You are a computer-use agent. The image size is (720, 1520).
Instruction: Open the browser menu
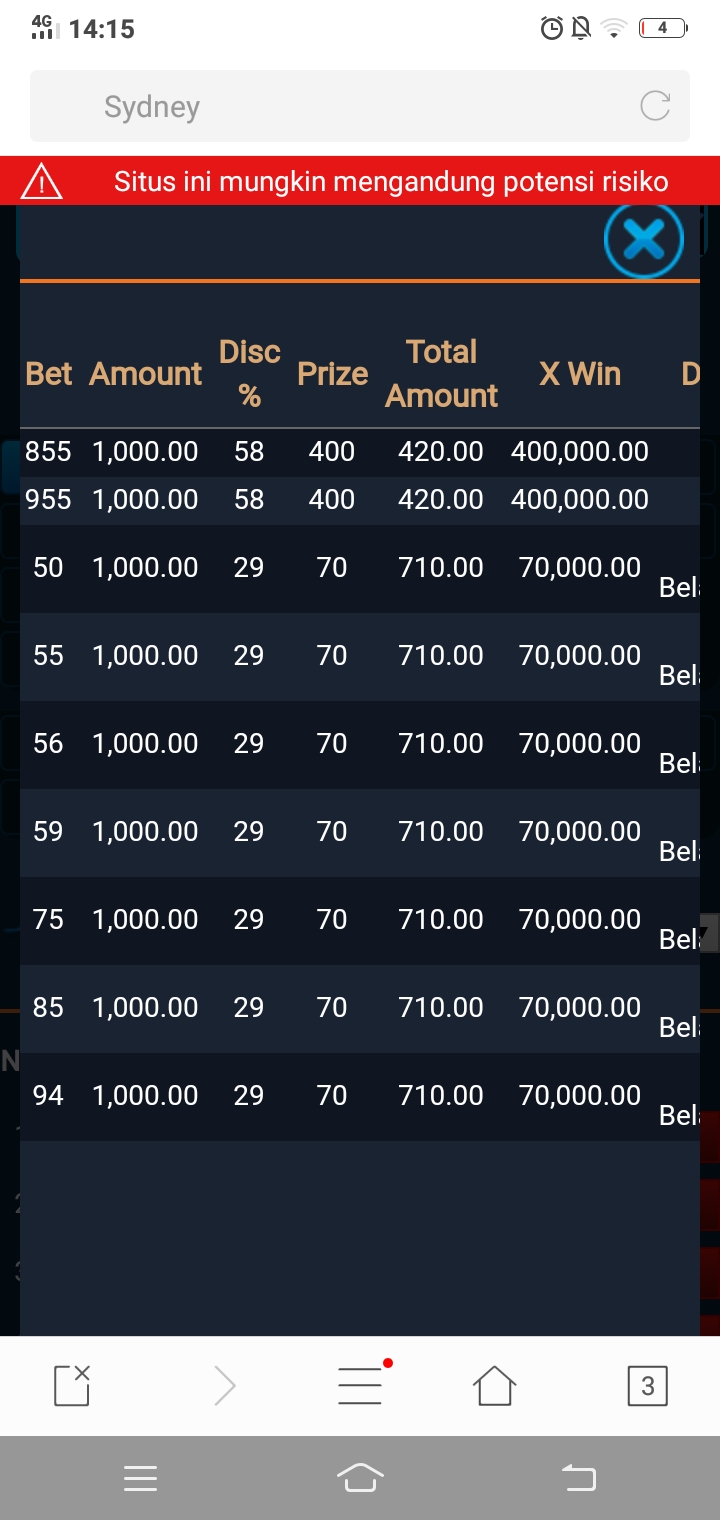pyautogui.click(x=362, y=1384)
